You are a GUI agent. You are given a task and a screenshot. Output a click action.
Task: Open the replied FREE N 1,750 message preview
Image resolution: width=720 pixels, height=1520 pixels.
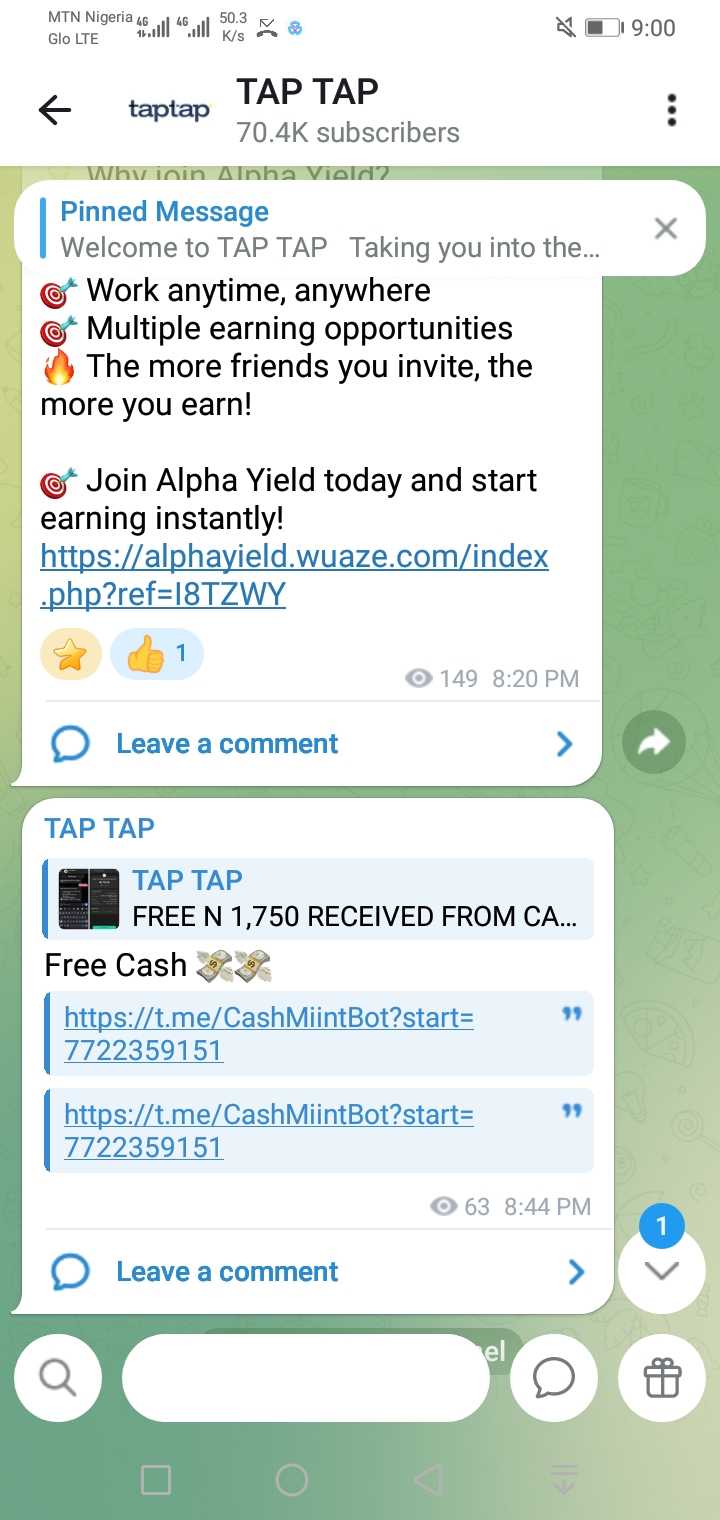320,898
